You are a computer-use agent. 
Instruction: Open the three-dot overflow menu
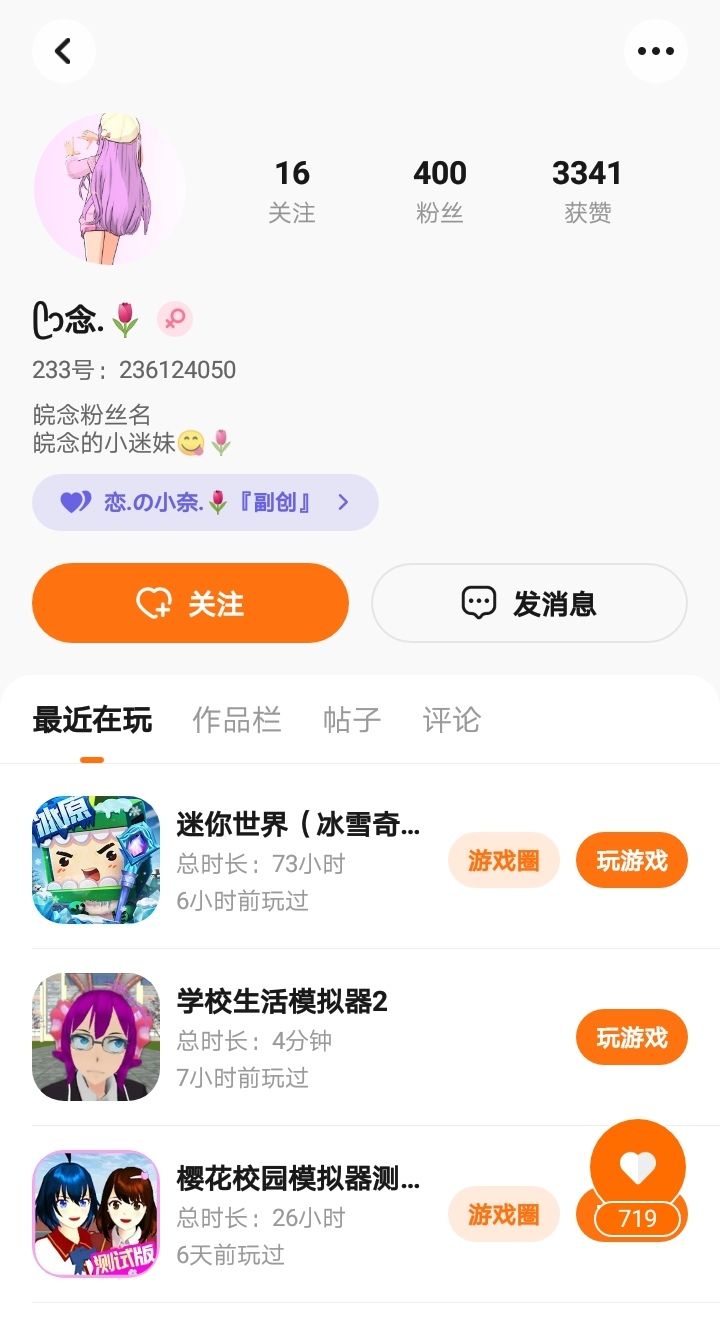click(655, 51)
